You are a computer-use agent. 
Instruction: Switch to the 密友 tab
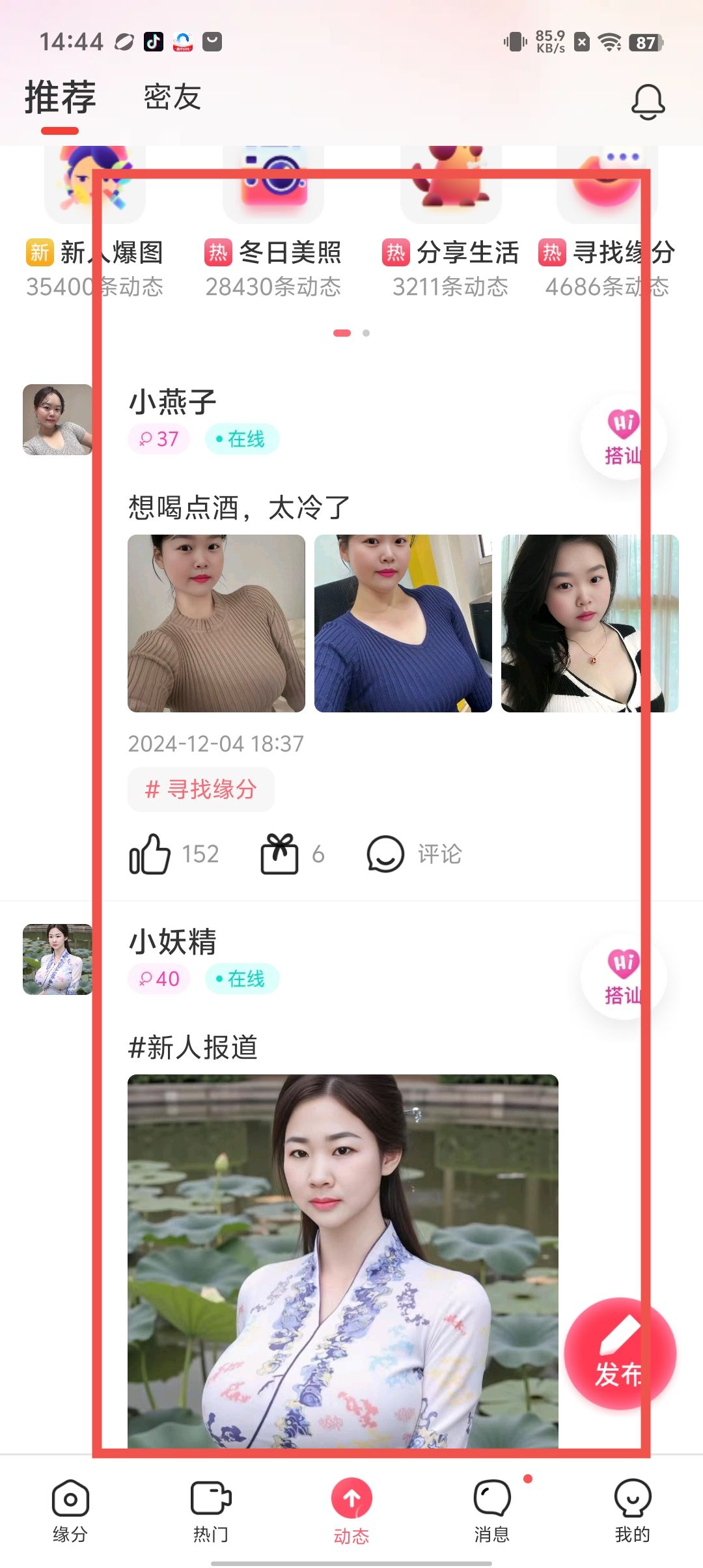172,98
